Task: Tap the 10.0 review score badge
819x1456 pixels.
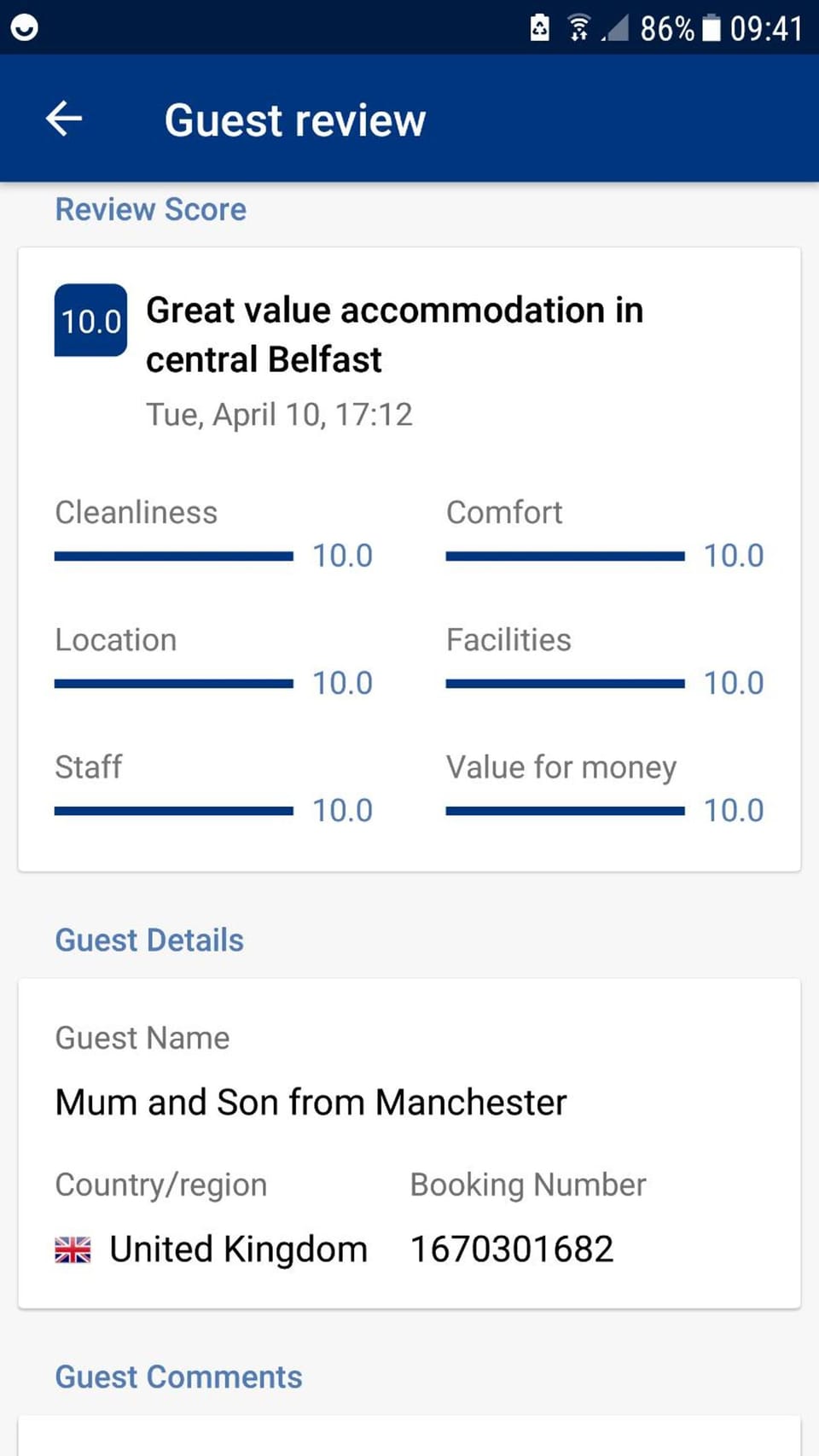Action: coord(90,322)
